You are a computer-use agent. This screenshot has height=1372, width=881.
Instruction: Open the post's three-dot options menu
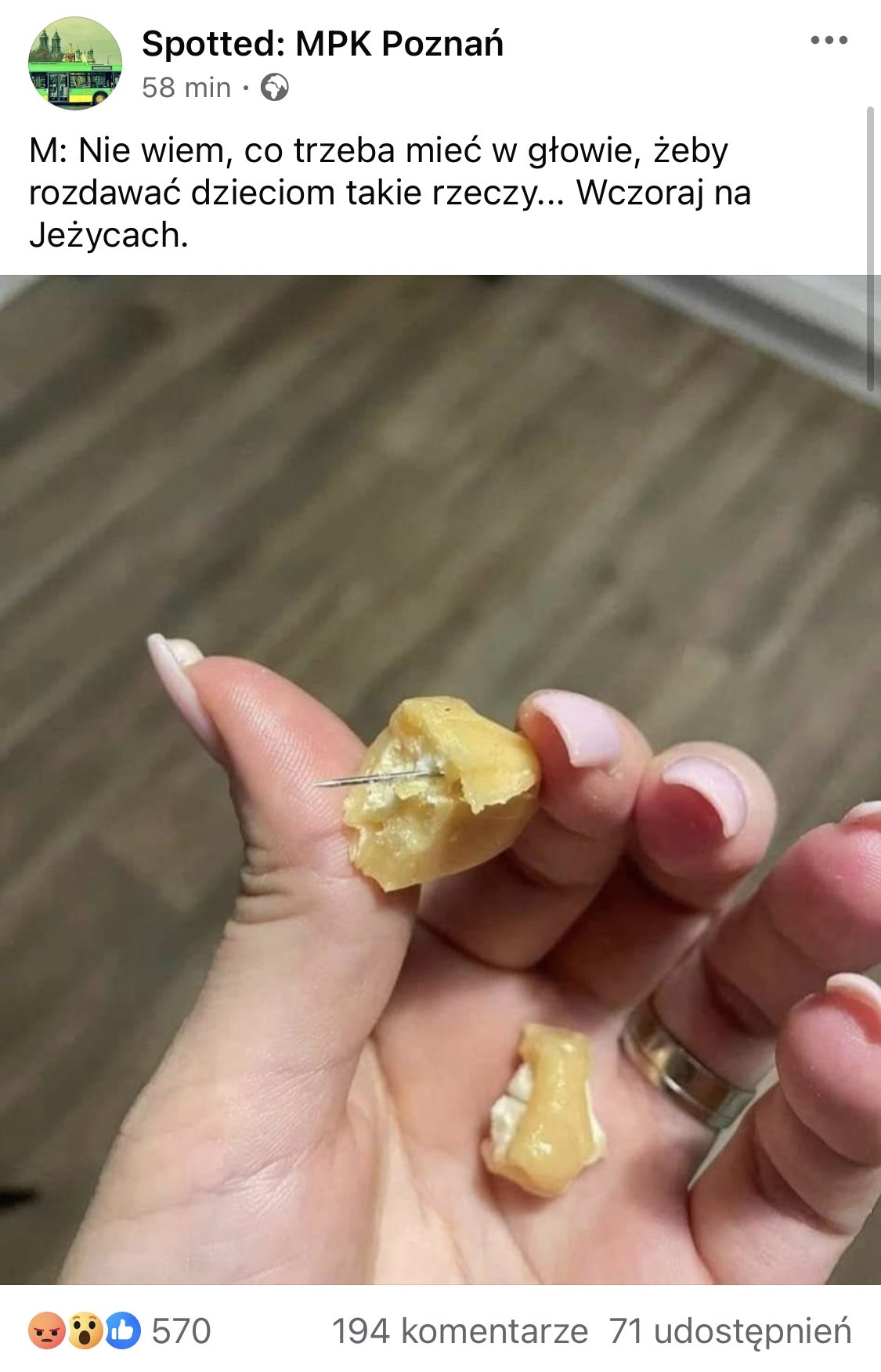829,41
